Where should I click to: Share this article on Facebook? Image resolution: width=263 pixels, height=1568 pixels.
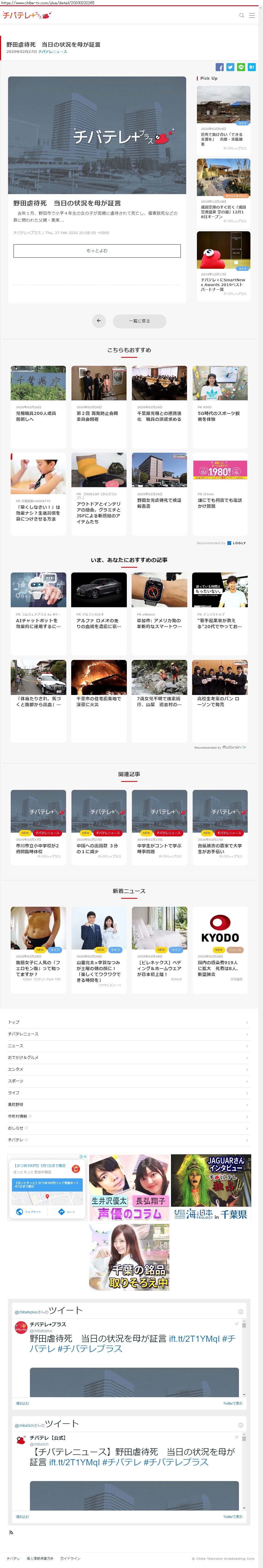(220, 67)
